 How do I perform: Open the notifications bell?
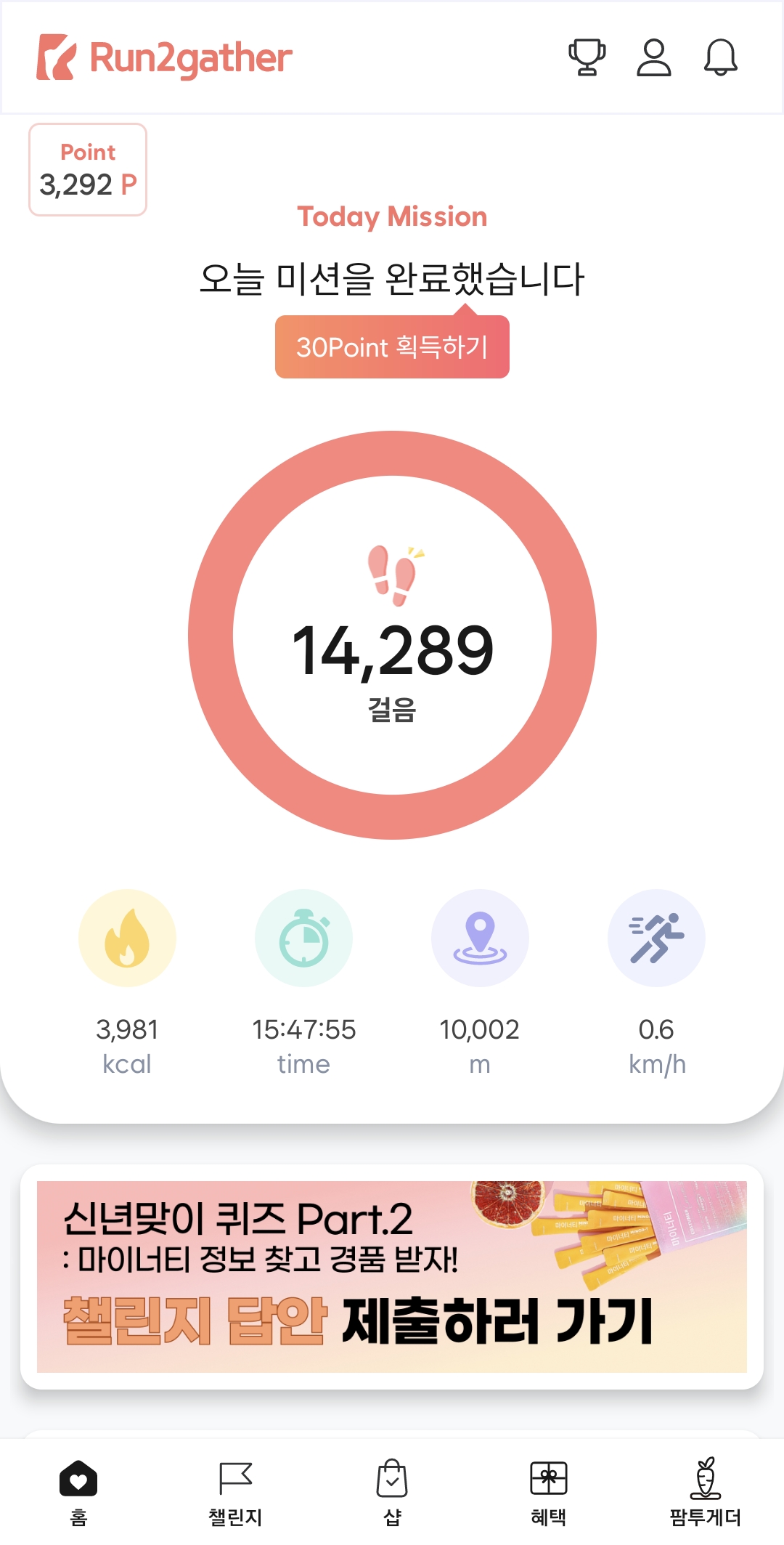(720, 57)
